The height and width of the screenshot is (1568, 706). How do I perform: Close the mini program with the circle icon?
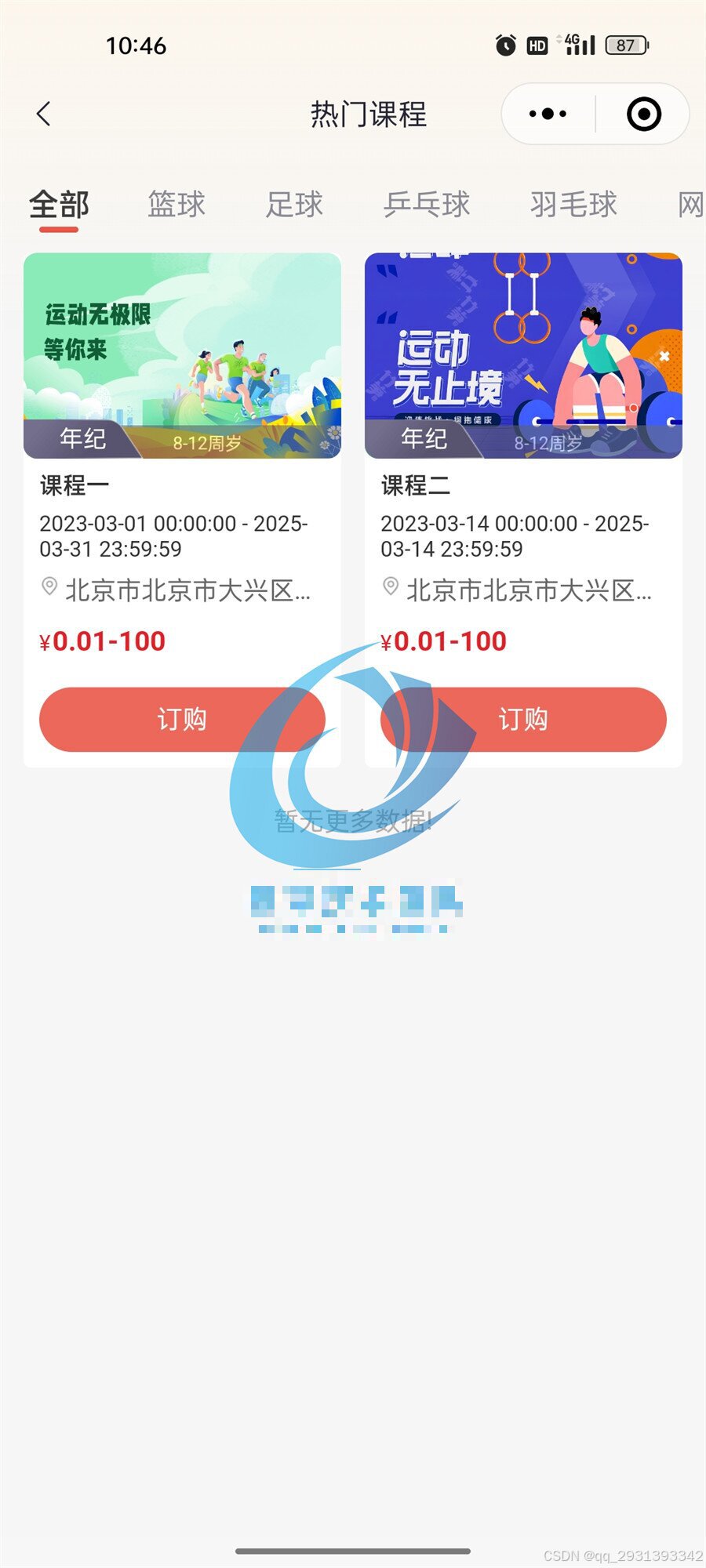(643, 114)
